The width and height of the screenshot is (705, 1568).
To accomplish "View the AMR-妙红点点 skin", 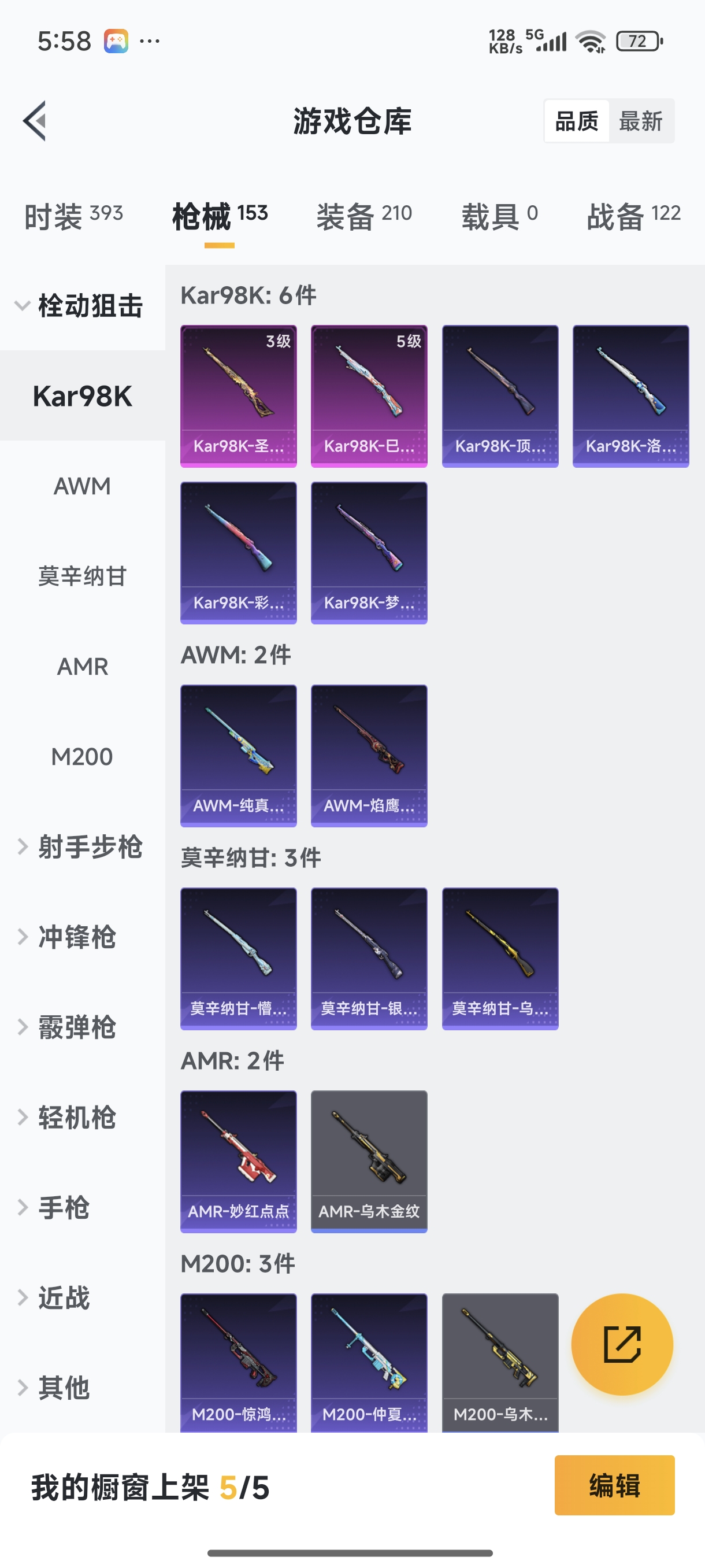I will point(239,1162).
